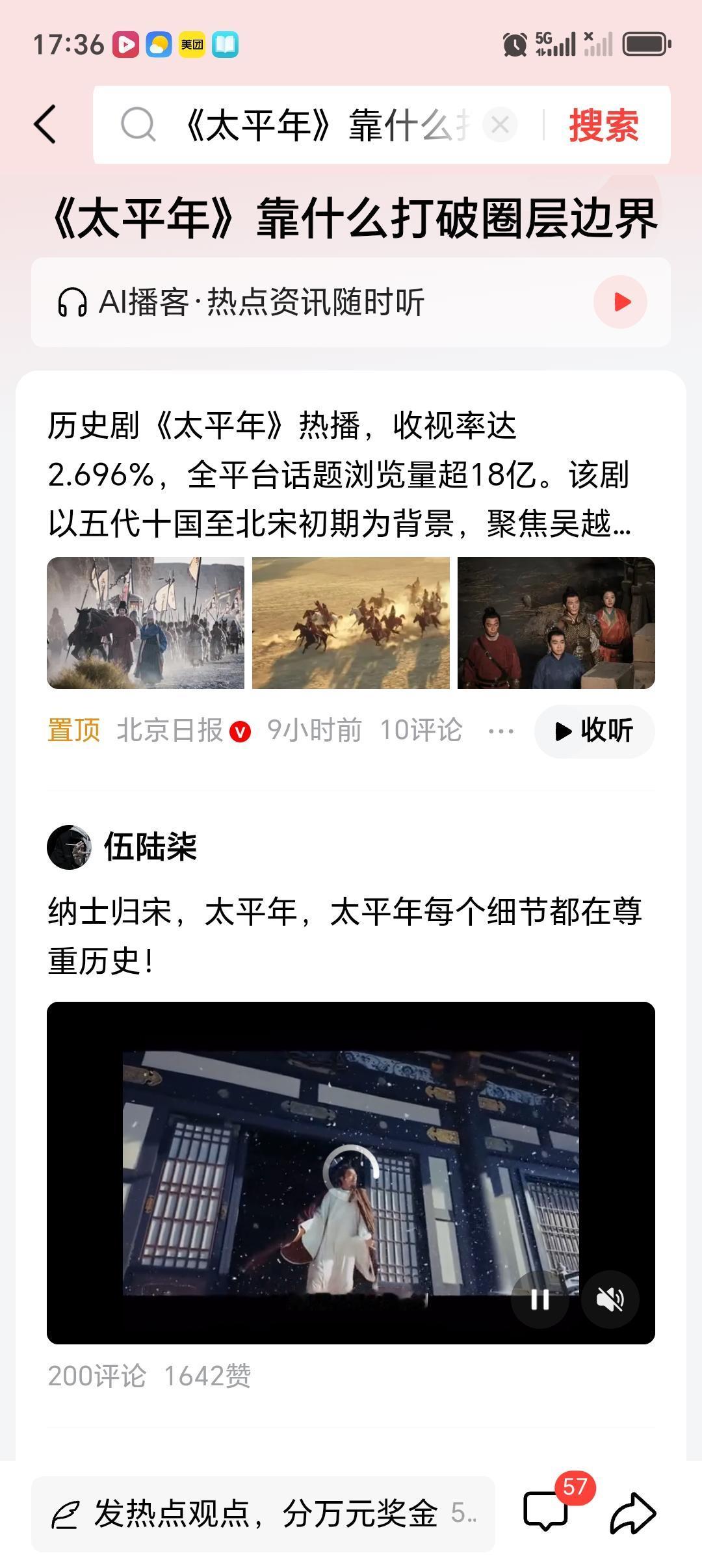Tap the back arrow to return
The image size is (702, 1568).
point(44,125)
